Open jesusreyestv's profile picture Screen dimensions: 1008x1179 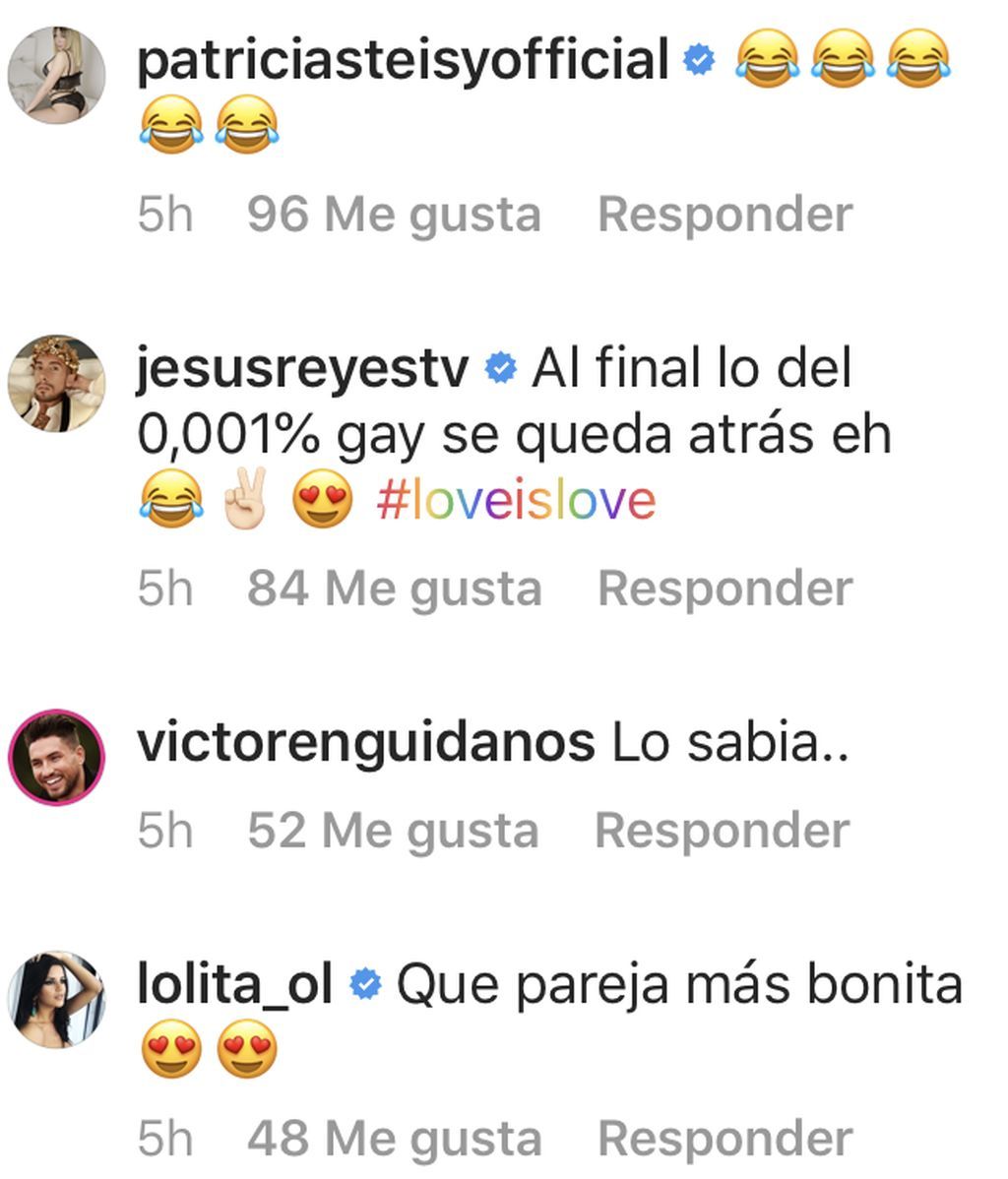tap(56, 384)
